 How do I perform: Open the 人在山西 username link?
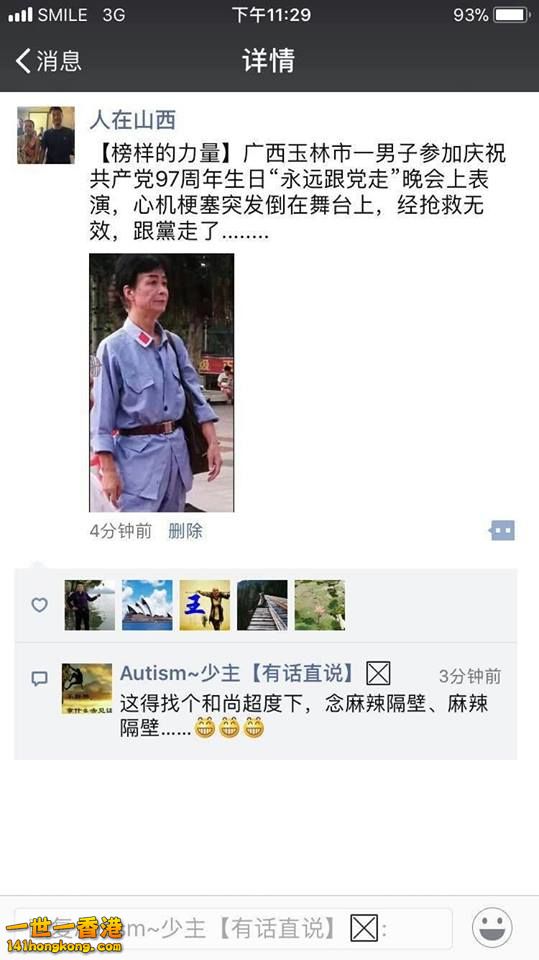click(x=132, y=120)
